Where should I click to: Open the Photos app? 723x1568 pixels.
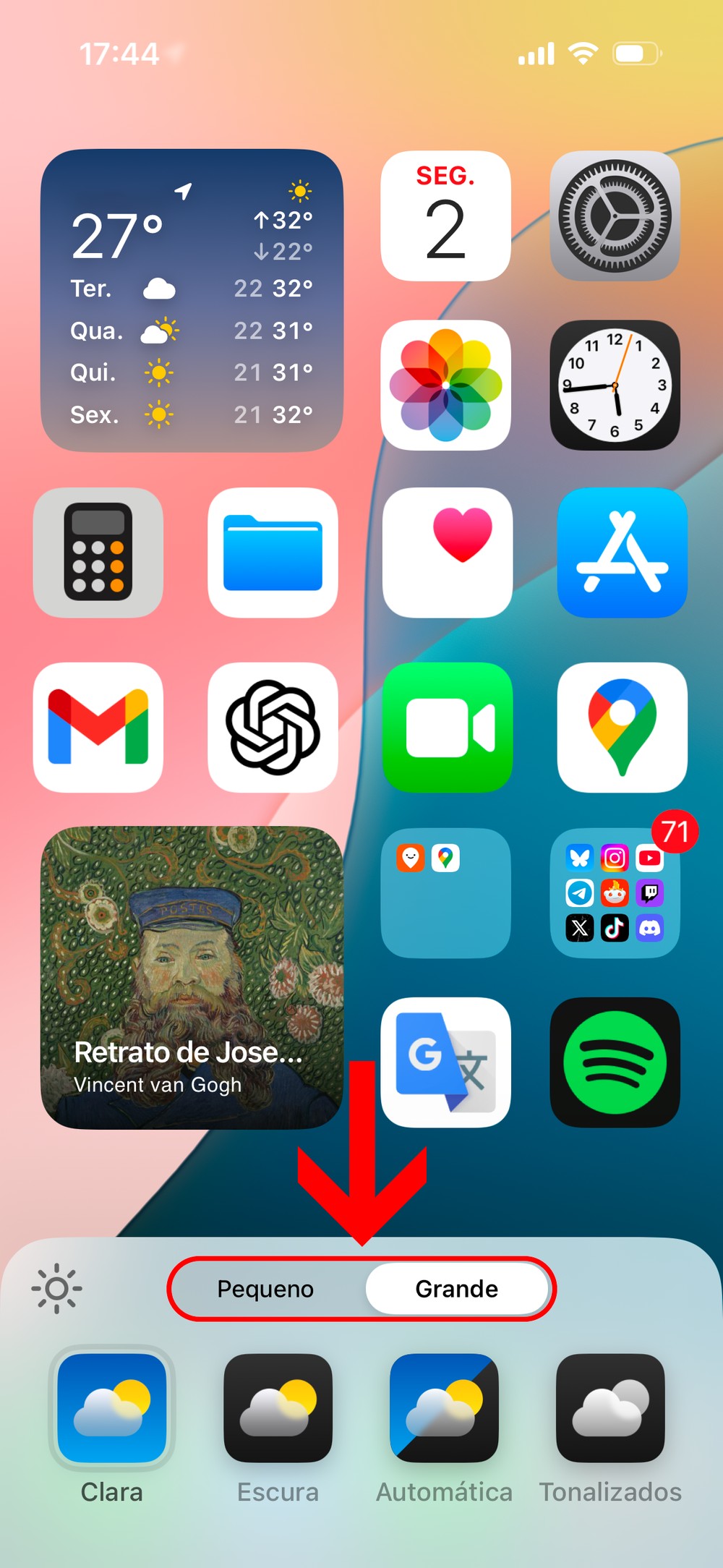click(x=445, y=385)
